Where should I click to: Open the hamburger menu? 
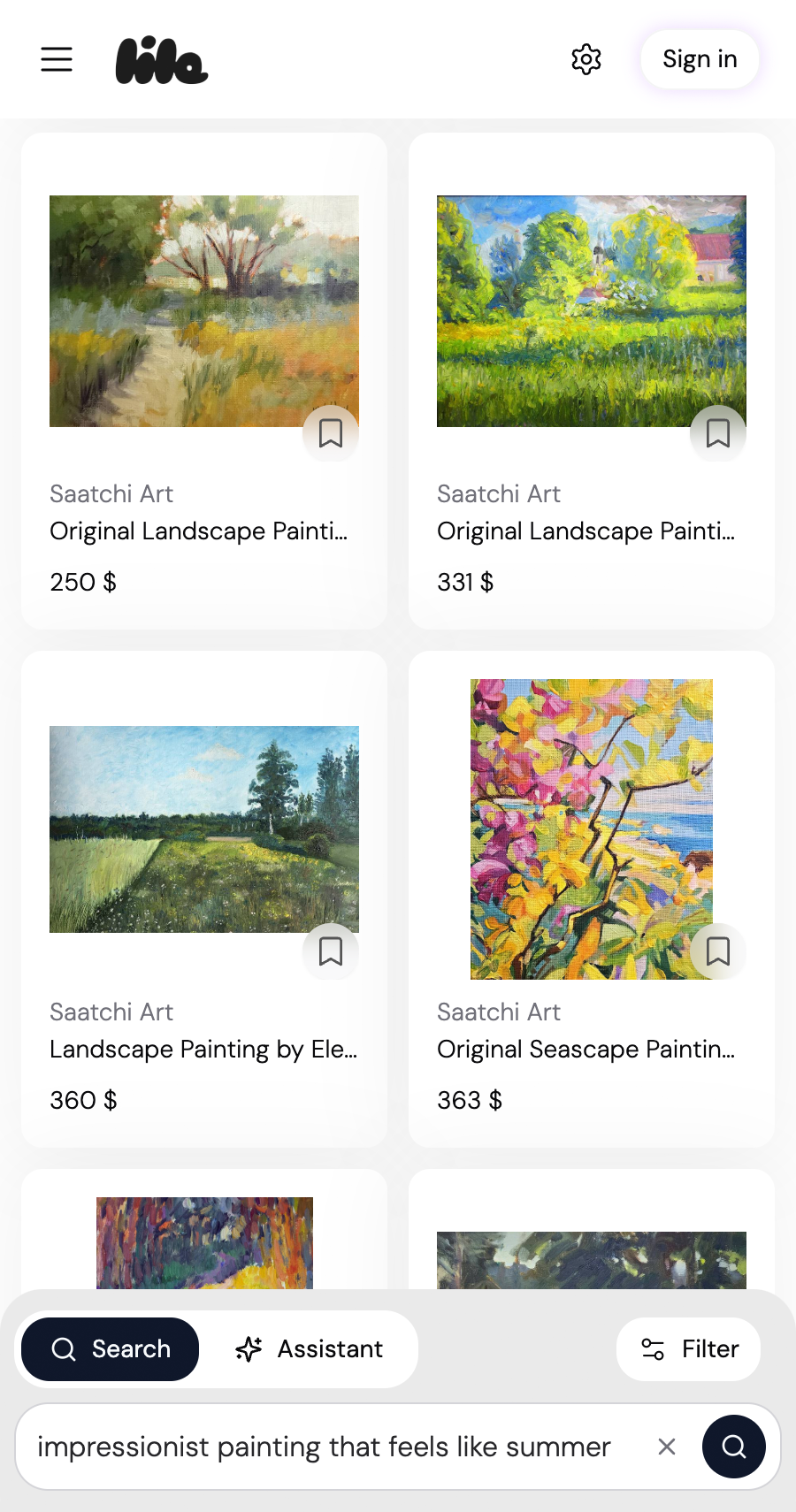click(57, 59)
